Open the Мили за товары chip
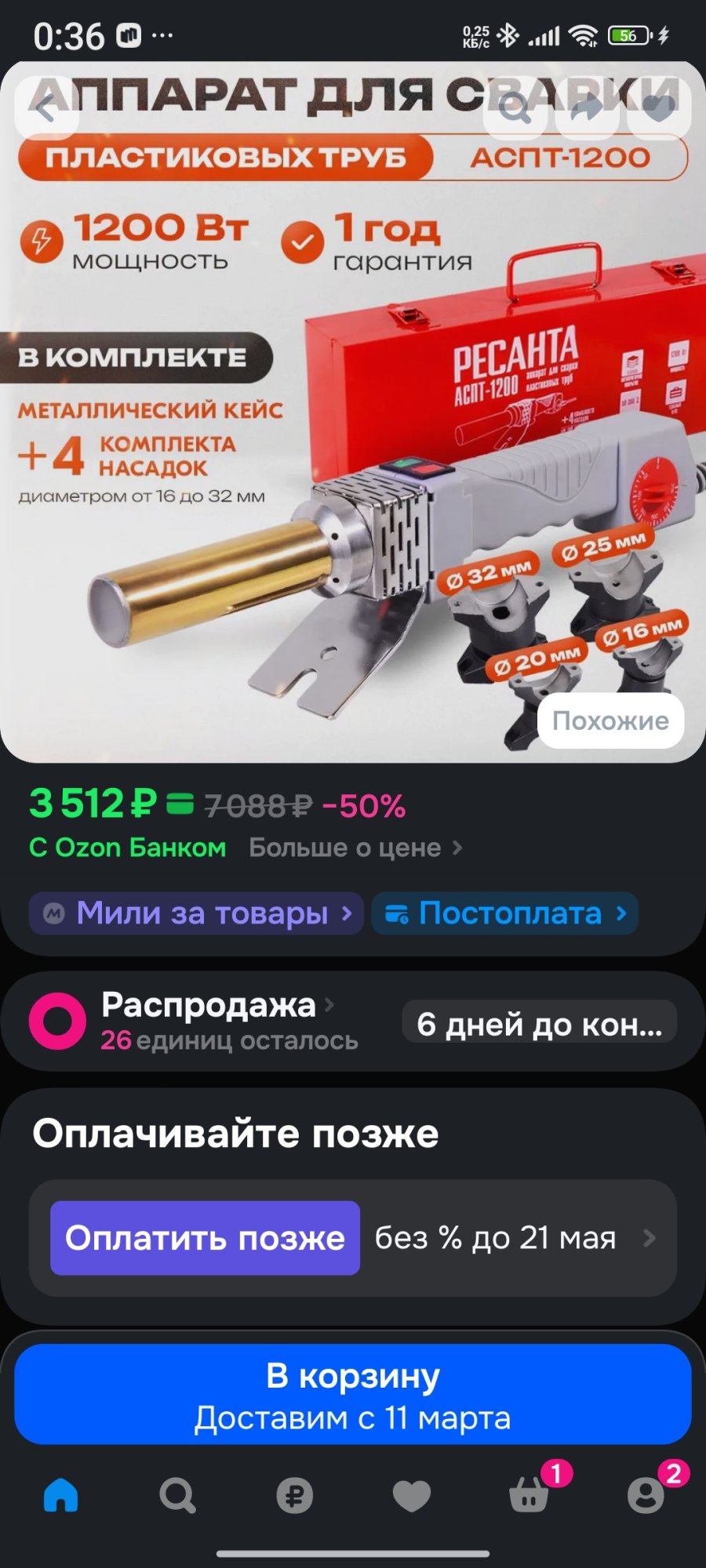Viewport: 706px width, 1568px height. [x=196, y=913]
